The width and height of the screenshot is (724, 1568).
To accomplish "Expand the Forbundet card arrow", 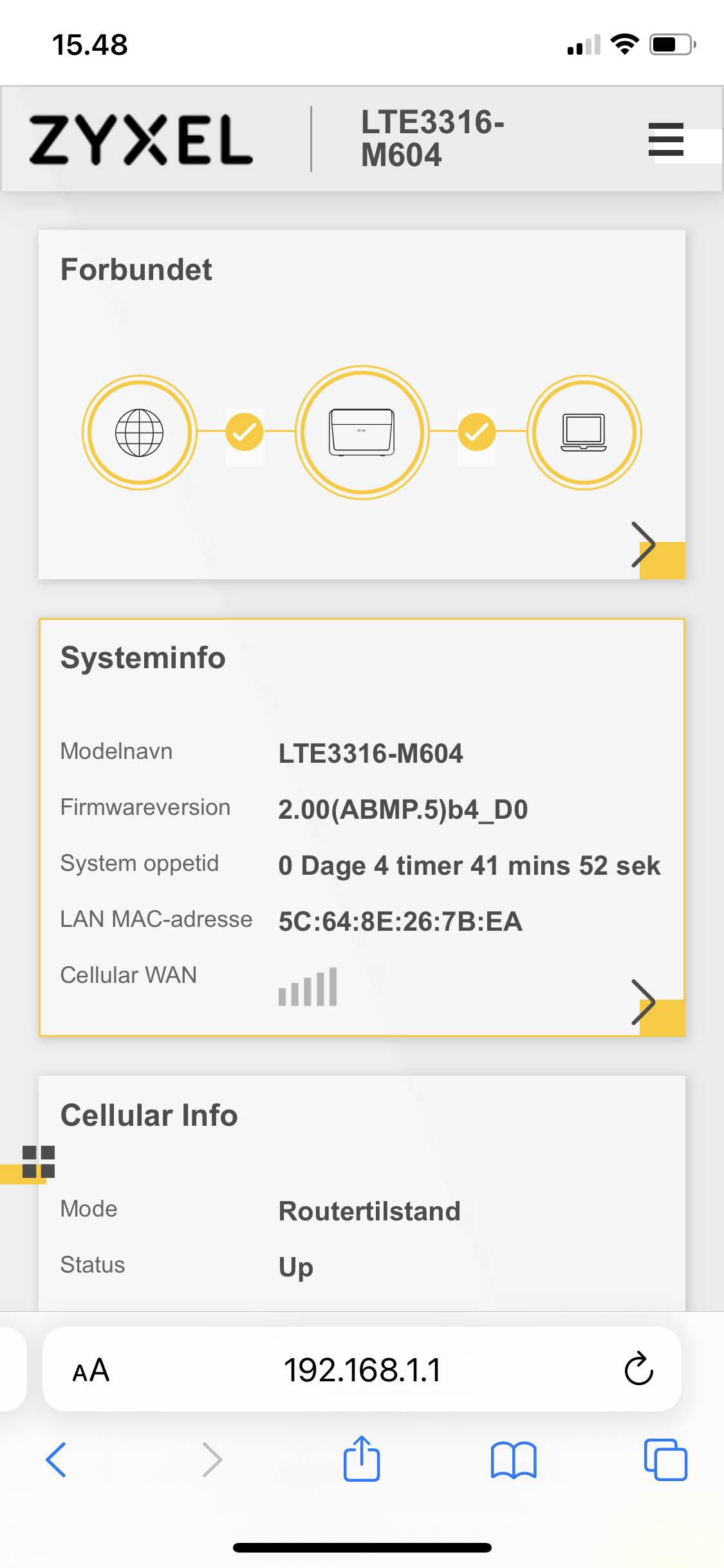I will click(x=644, y=545).
